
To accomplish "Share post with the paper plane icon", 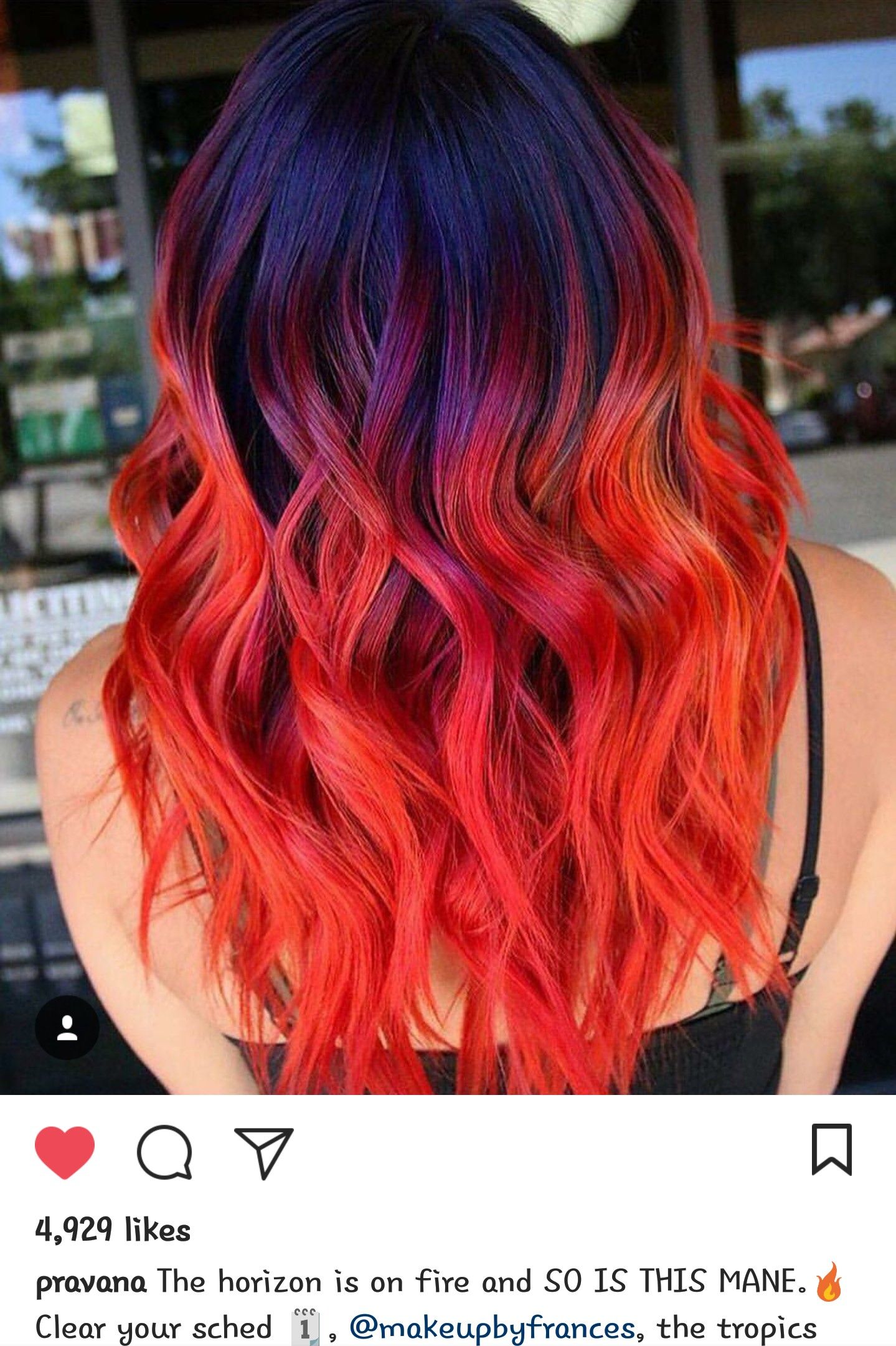I will coord(264,1152).
